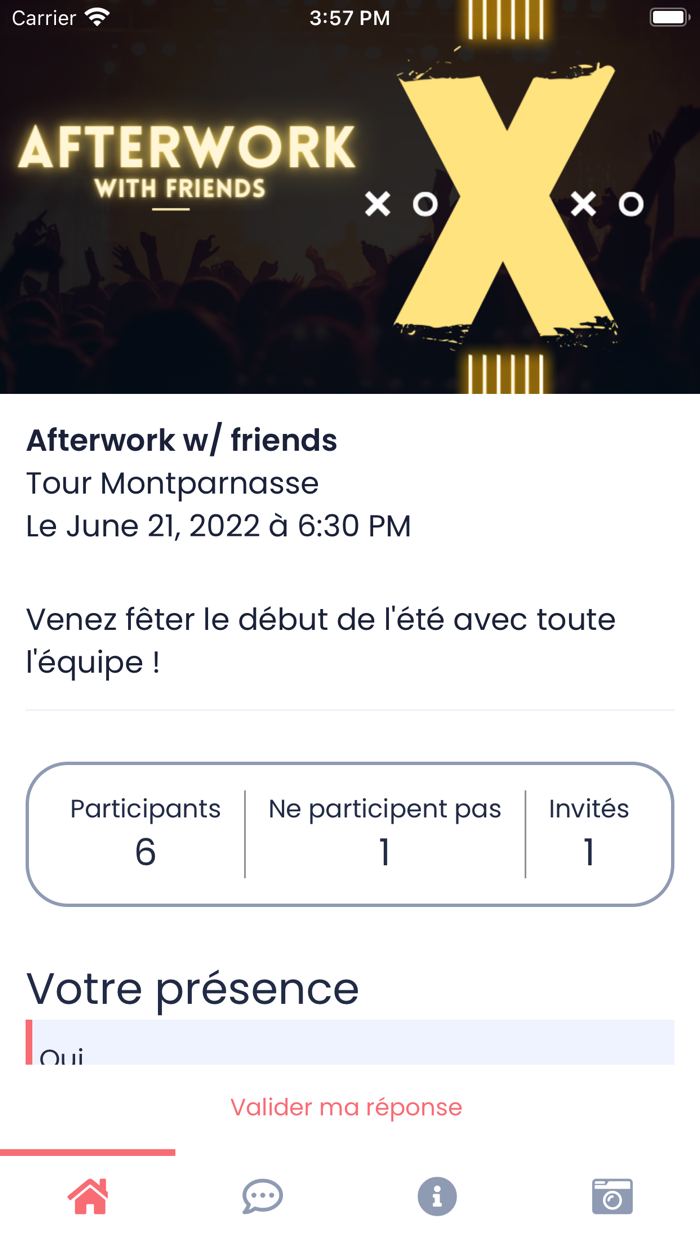View the Ne participent pas list
The width and height of the screenshot is (700, 1244).
coord(385,833)
